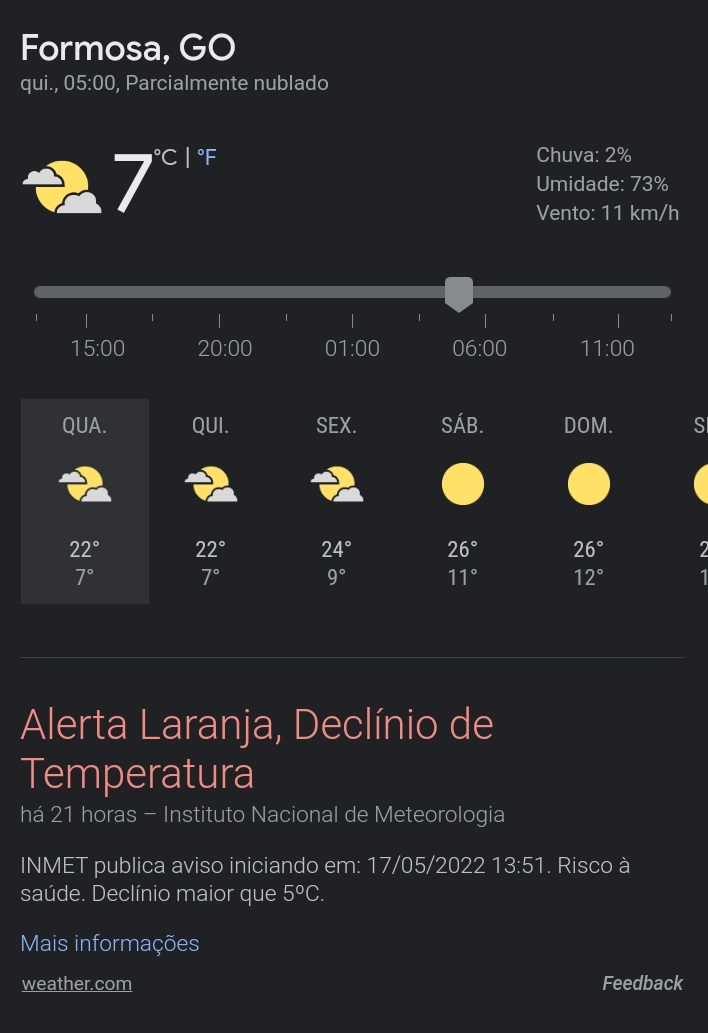This screenshot has height=1033, width=708.
Task: Tap the hourly forecast slider handle
Action: click(x=459, y=294)
